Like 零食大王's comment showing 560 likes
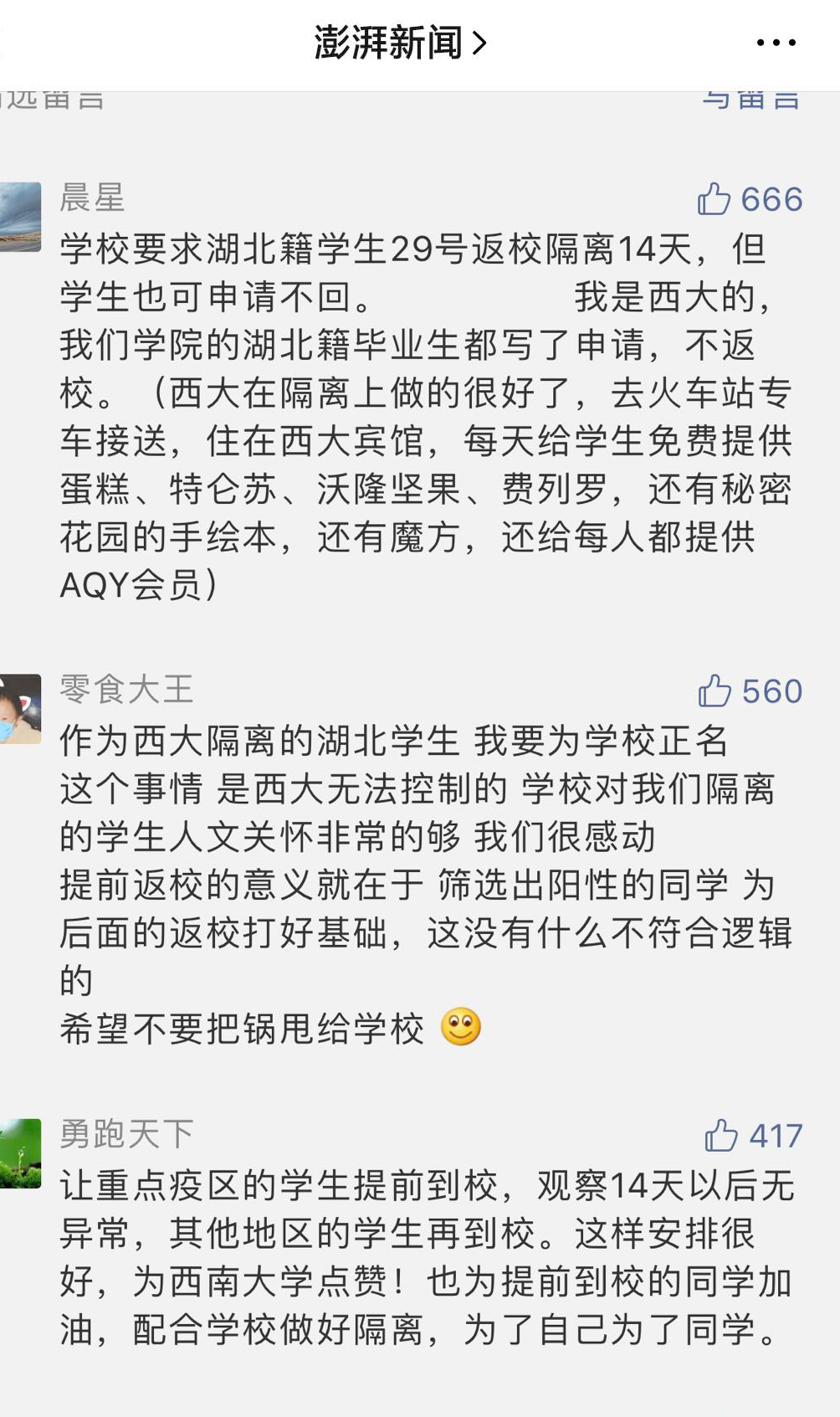Screen dimensions: 840x1417 click(749, 691)
